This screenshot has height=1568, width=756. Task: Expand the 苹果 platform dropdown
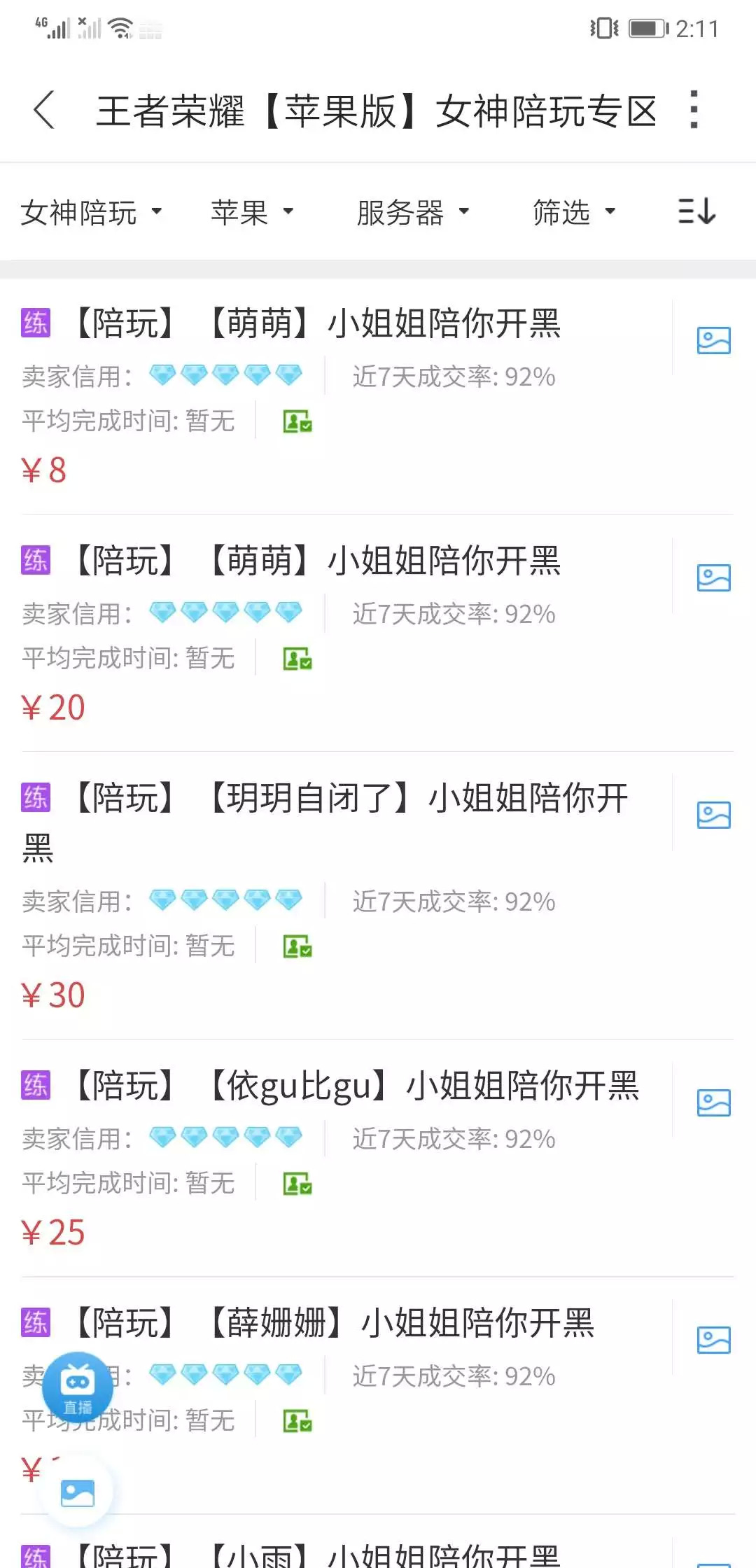pos(252,212)
